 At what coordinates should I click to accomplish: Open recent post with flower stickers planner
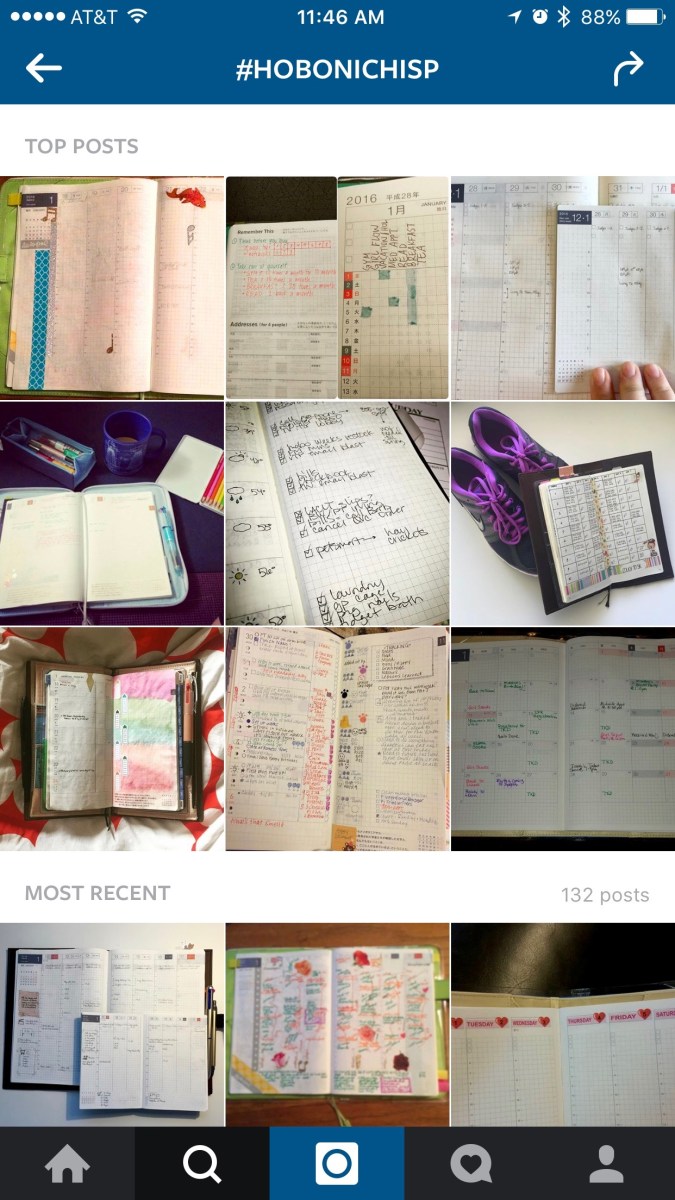[337, 1024]
